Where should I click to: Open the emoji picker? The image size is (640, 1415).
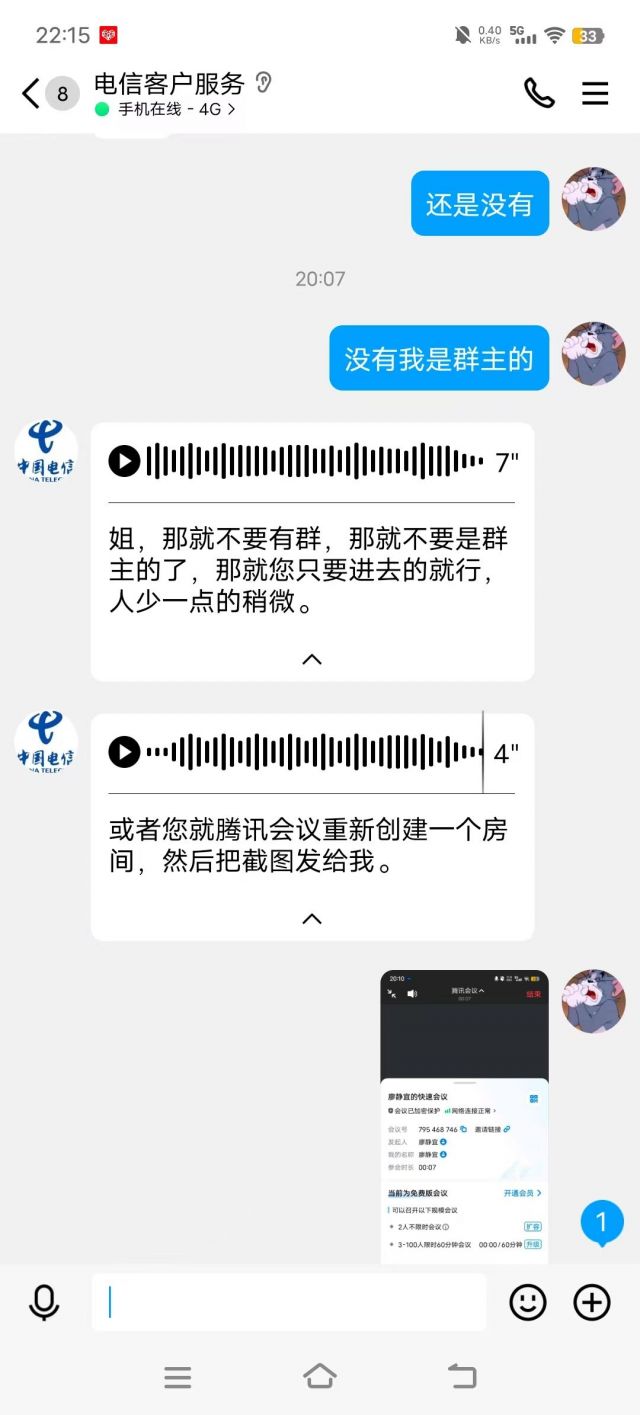click(528, 1302)
